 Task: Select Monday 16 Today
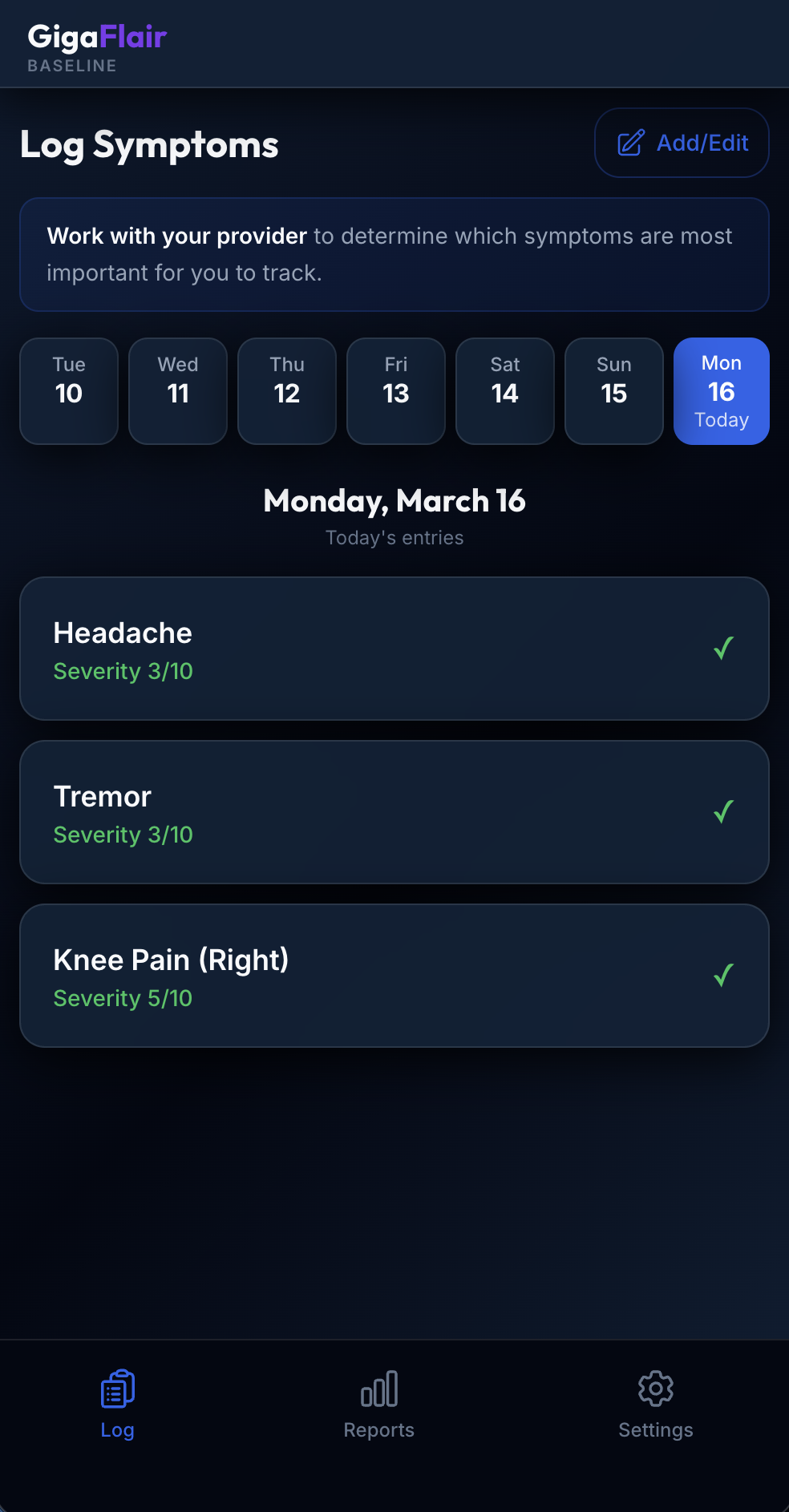click(x=722, y=391)
